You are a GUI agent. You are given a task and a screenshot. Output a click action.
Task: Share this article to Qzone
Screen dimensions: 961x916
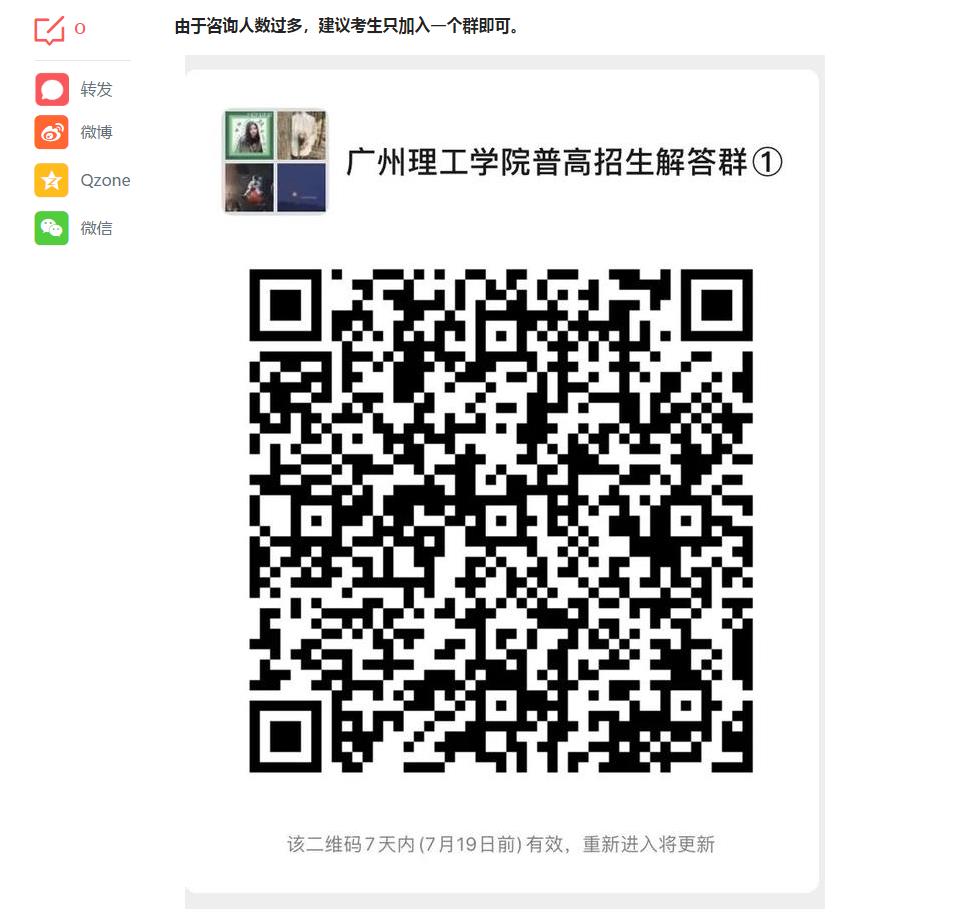pyautogui.click(x=52, y=180)
